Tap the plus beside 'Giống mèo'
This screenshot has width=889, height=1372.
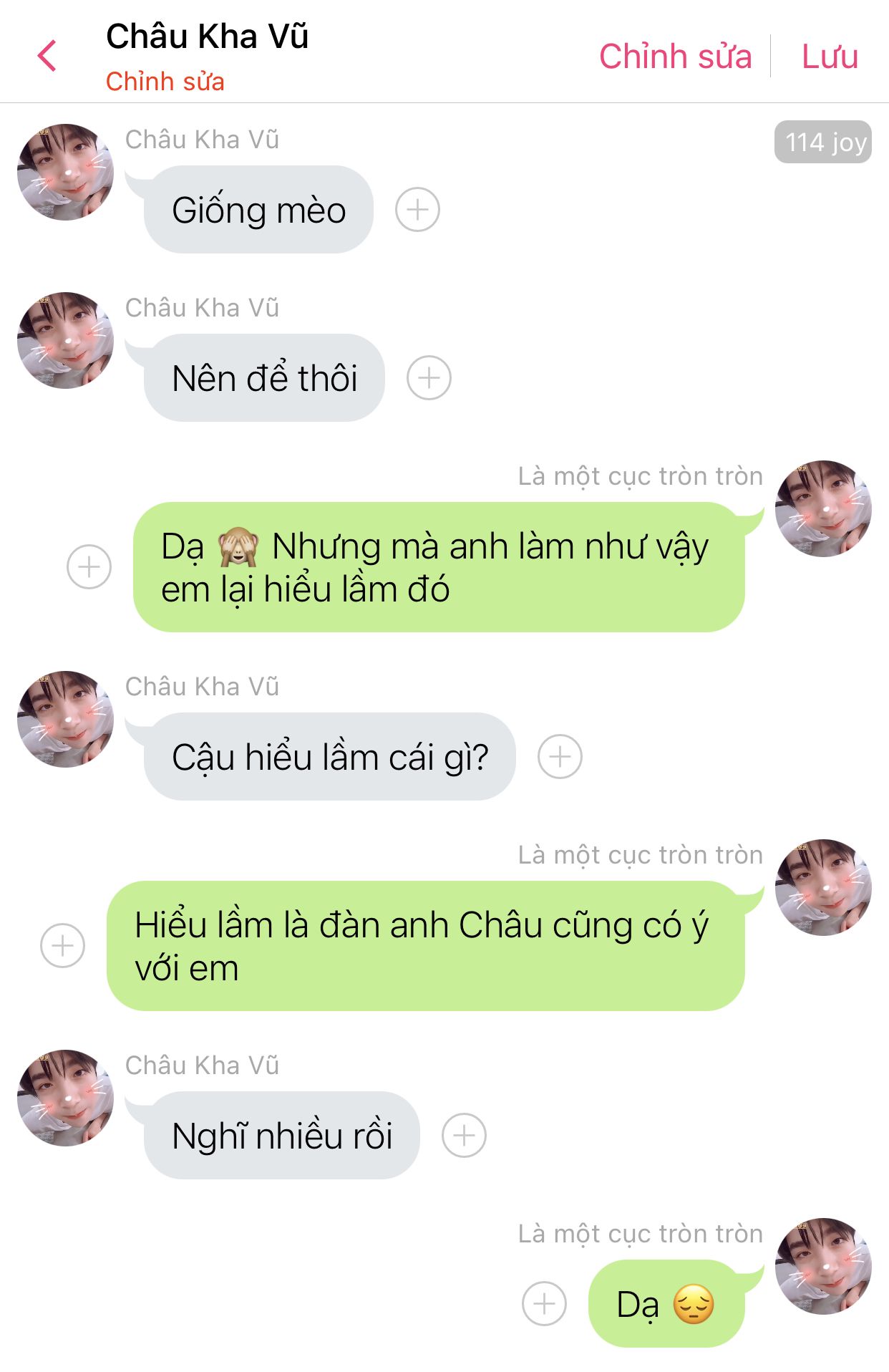coord(417,210)
